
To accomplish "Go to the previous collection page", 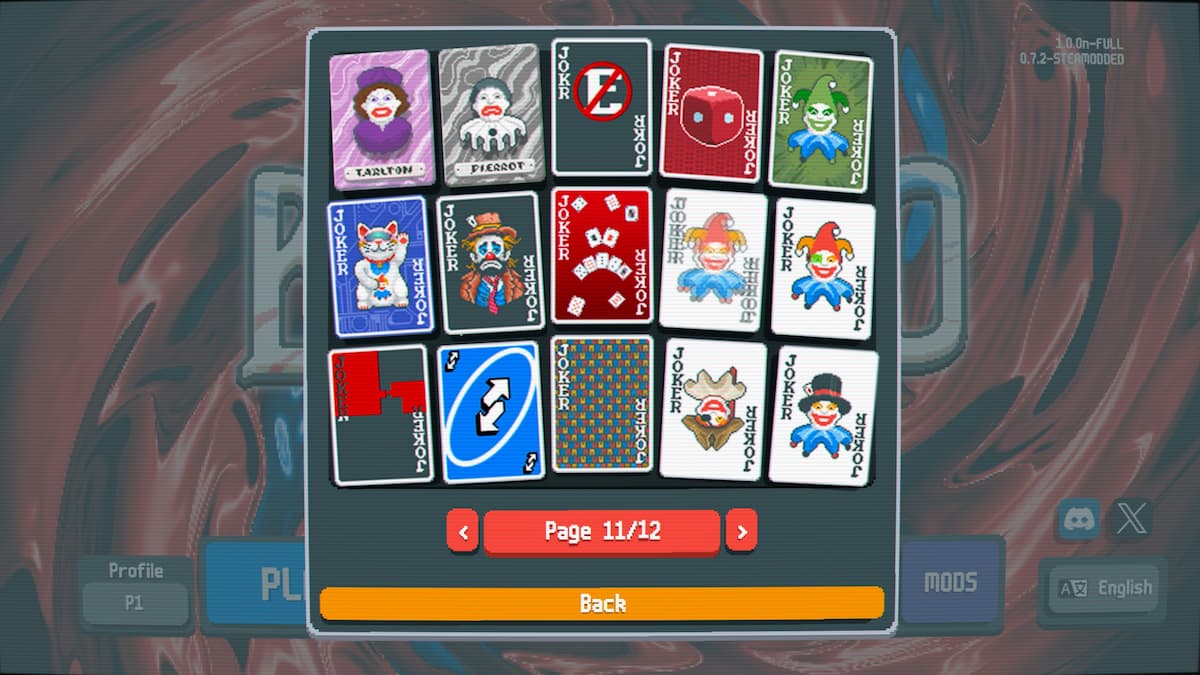I will coord(462,531).
